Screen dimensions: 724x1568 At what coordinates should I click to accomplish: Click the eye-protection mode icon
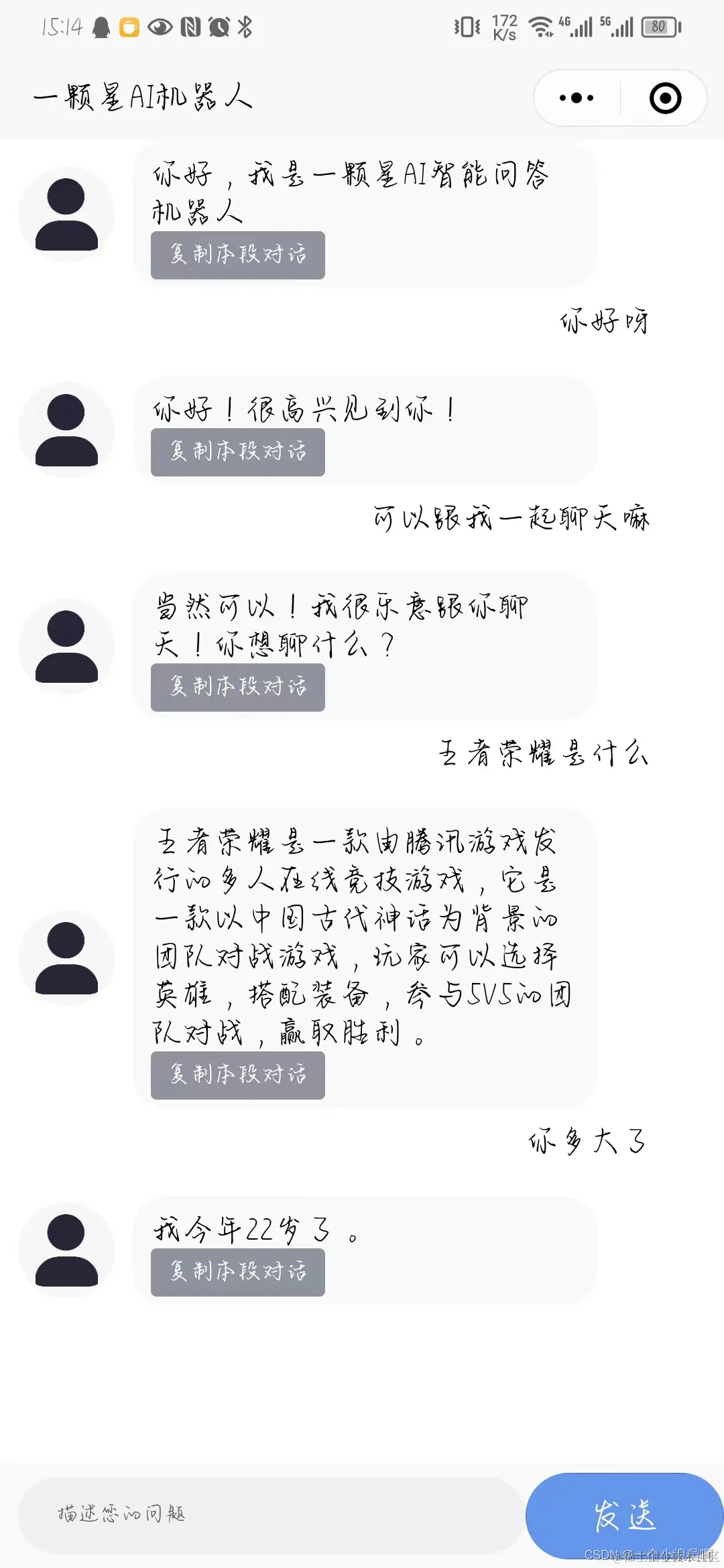[x=161, y=27]
